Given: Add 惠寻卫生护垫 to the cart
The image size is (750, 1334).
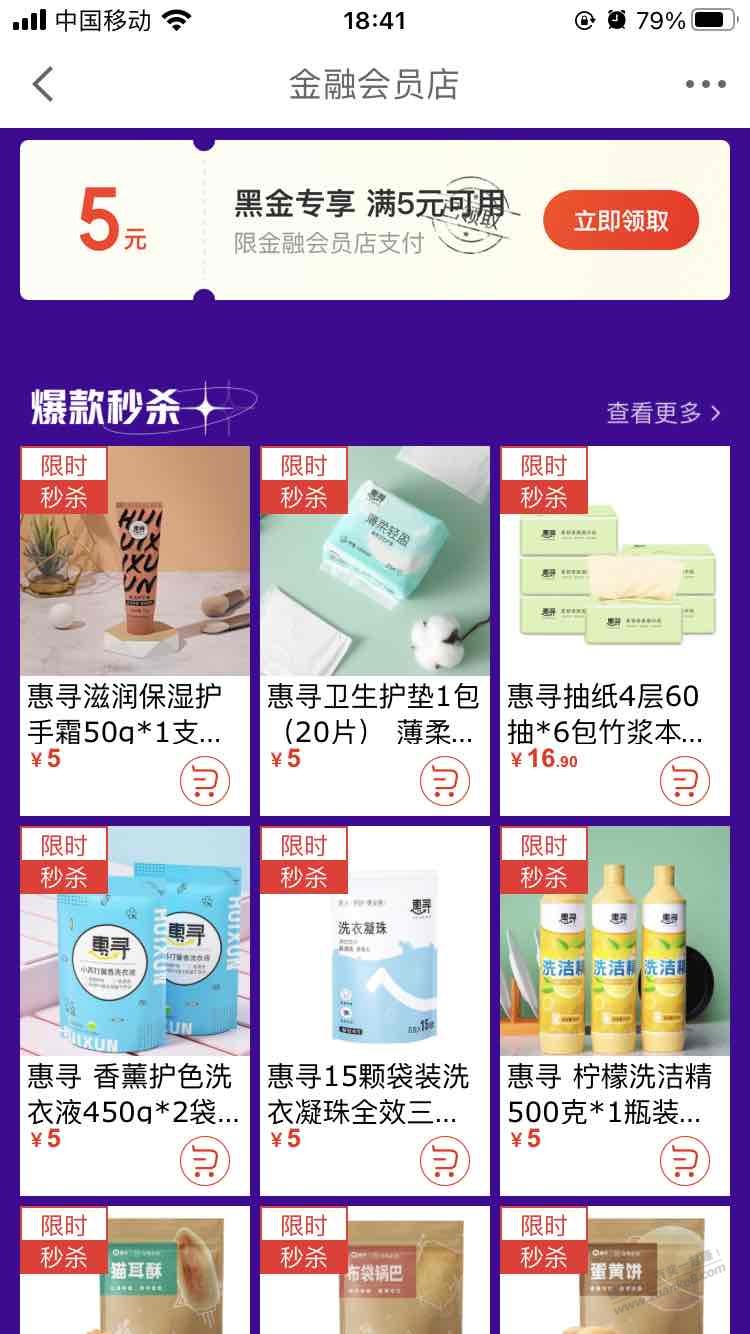Looking at the screenshot, I should pyautogui.click(x=445, y=781).
